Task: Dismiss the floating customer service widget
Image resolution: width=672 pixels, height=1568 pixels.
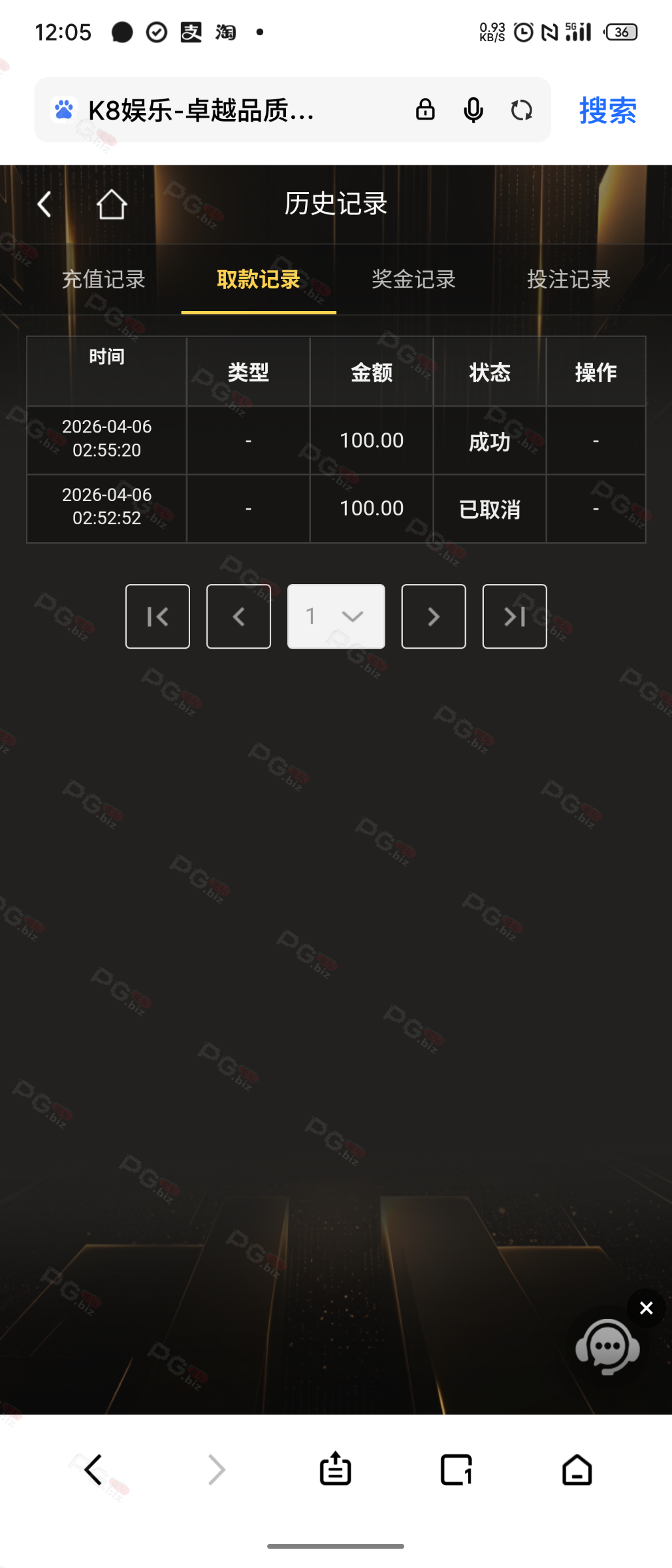Action: [x=646, y=1307]
